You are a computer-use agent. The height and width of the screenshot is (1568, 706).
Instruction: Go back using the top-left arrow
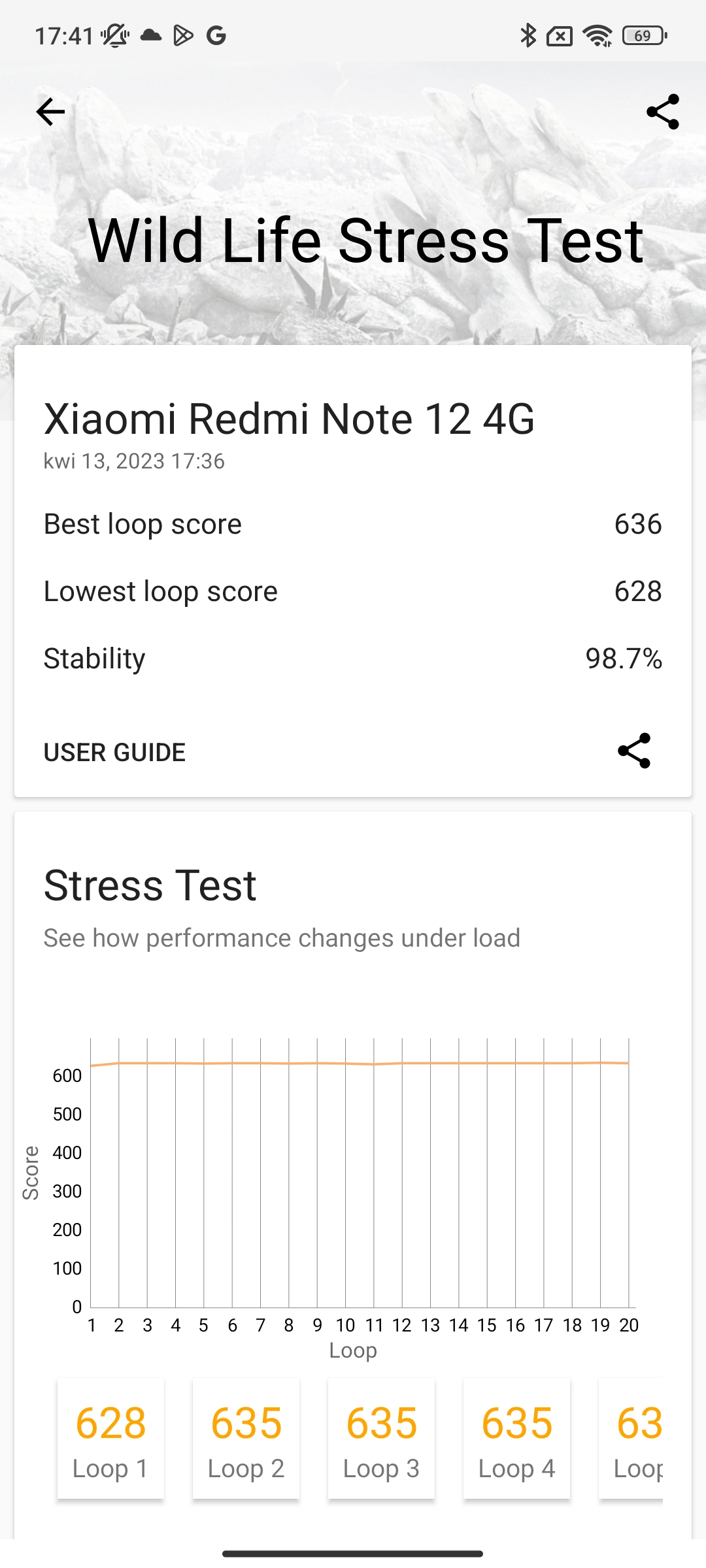[50, 112]
